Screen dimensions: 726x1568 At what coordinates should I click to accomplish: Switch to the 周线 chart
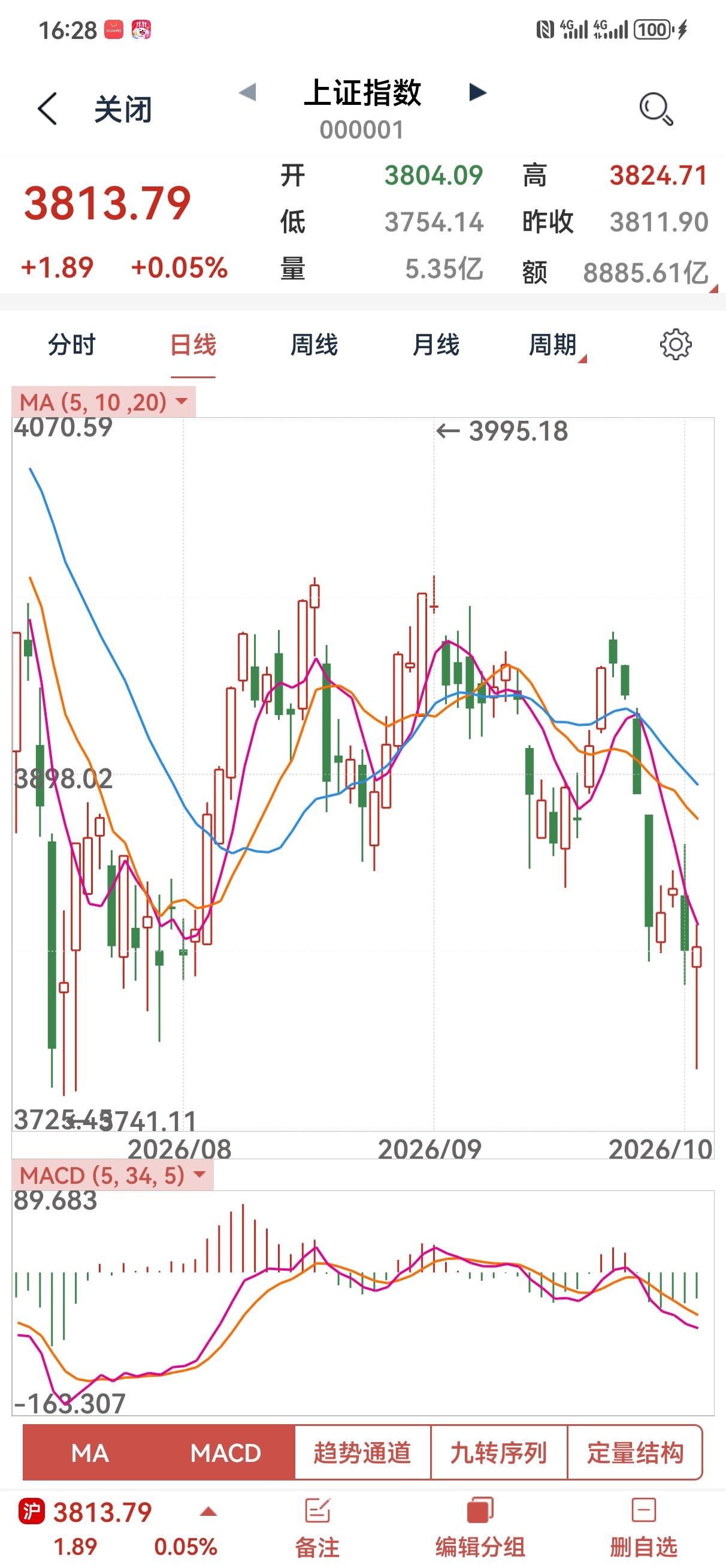tap(314, 345)
